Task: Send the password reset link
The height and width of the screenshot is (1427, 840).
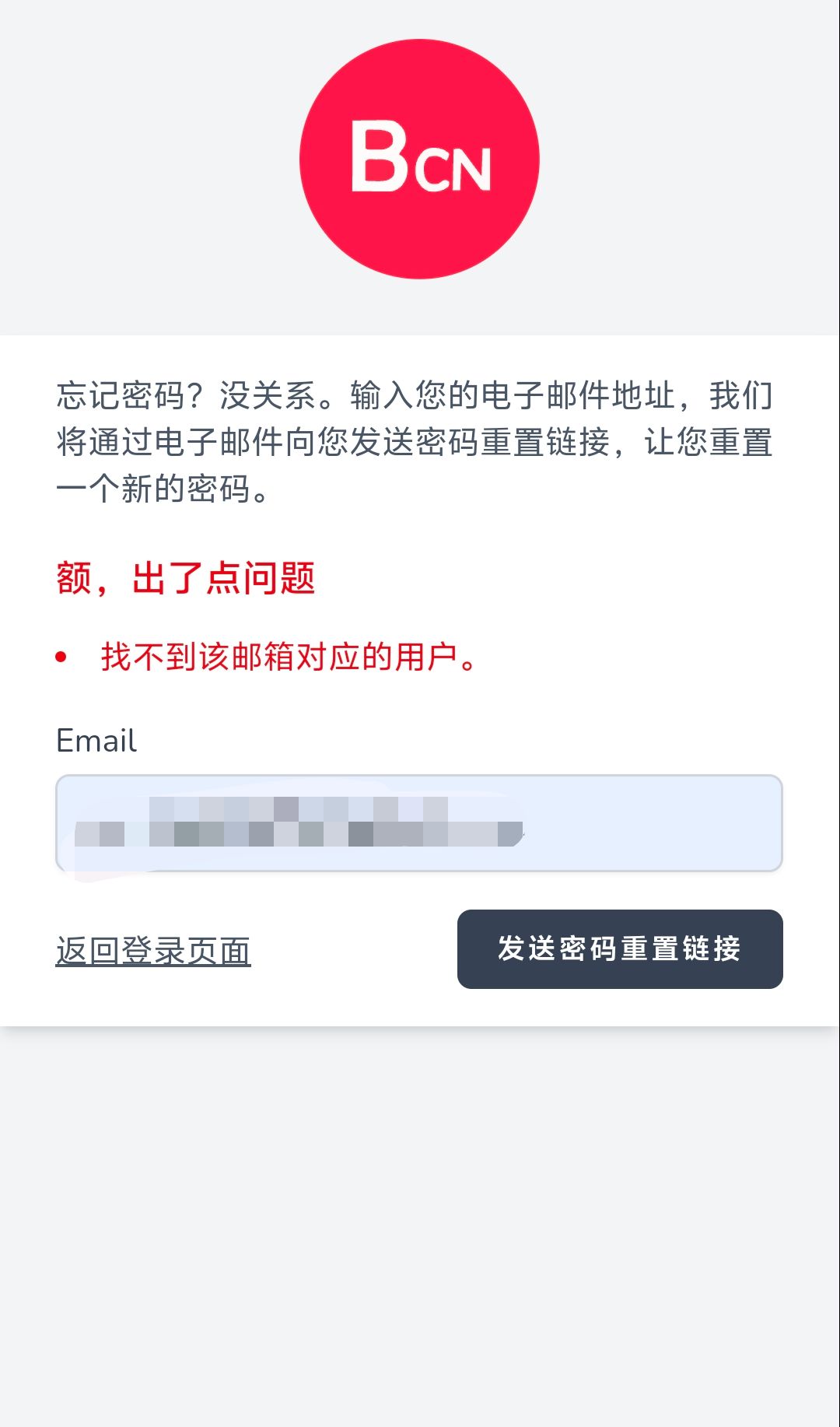Action: (x=619, y=948)
